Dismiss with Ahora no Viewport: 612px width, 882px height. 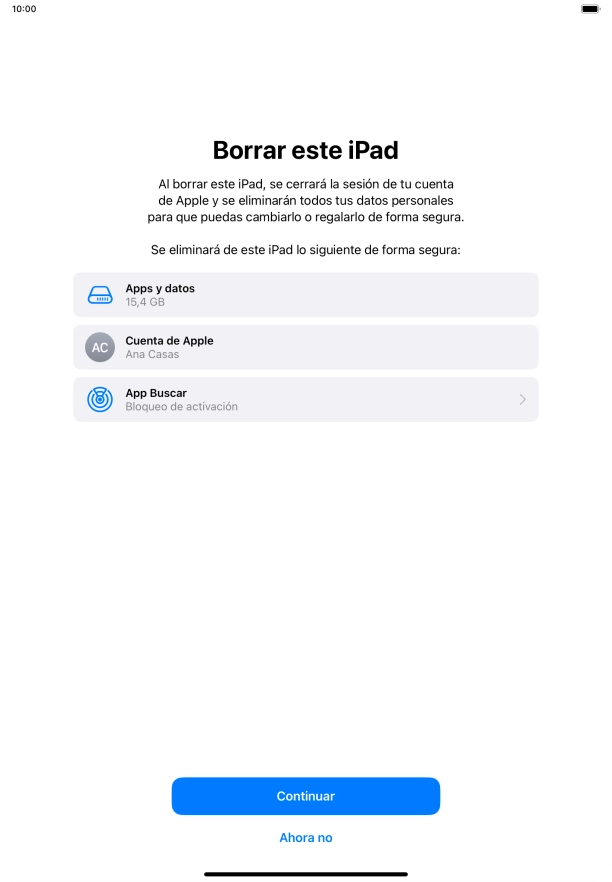pos(305,838)
